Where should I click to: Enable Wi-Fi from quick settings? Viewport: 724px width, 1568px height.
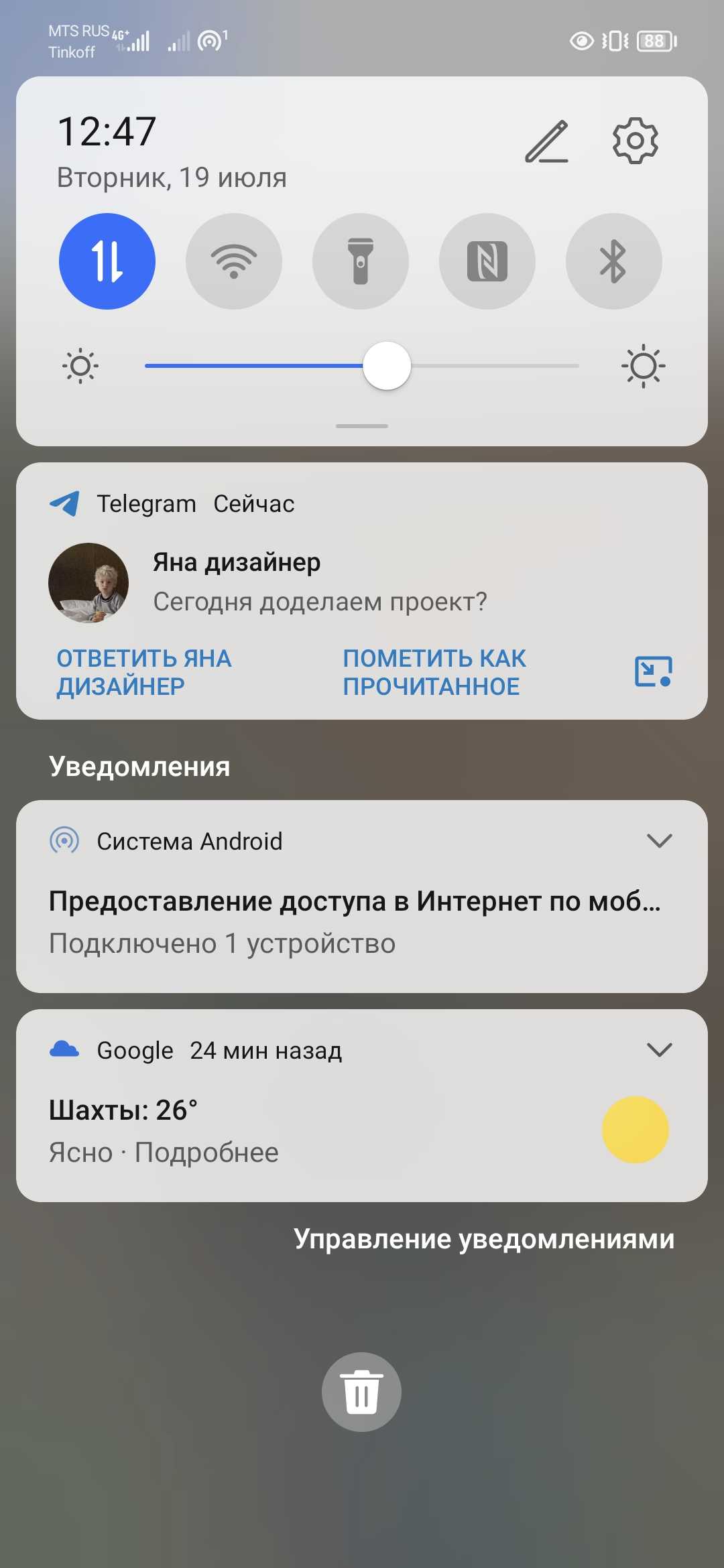[x=234, y=261]
